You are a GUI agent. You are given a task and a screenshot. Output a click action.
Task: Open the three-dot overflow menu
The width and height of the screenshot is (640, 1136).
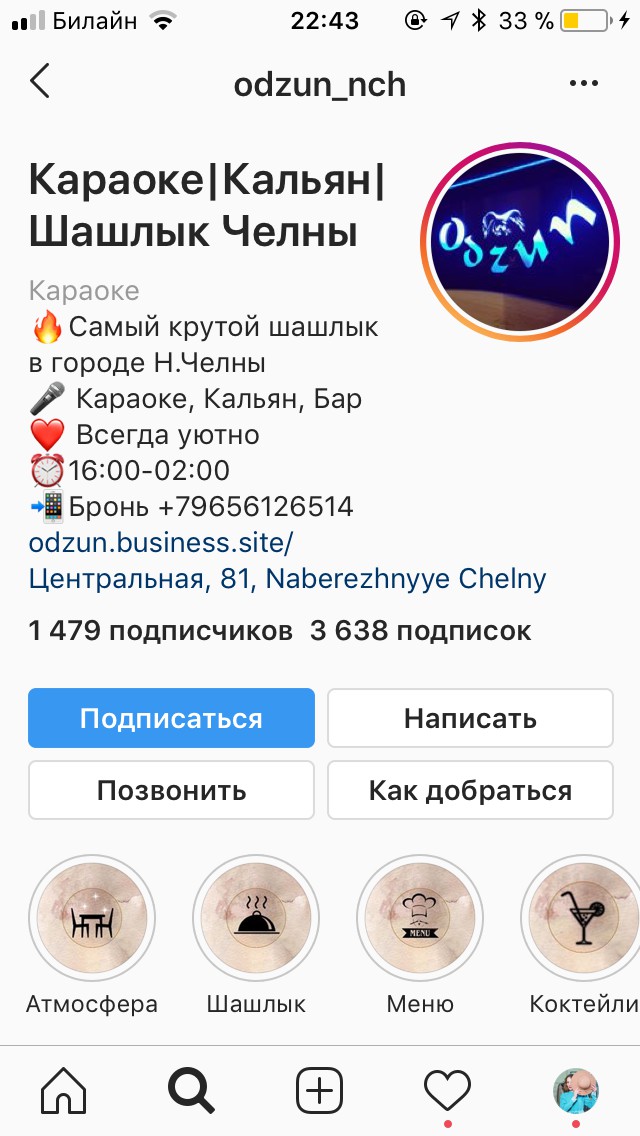point(583,84)
